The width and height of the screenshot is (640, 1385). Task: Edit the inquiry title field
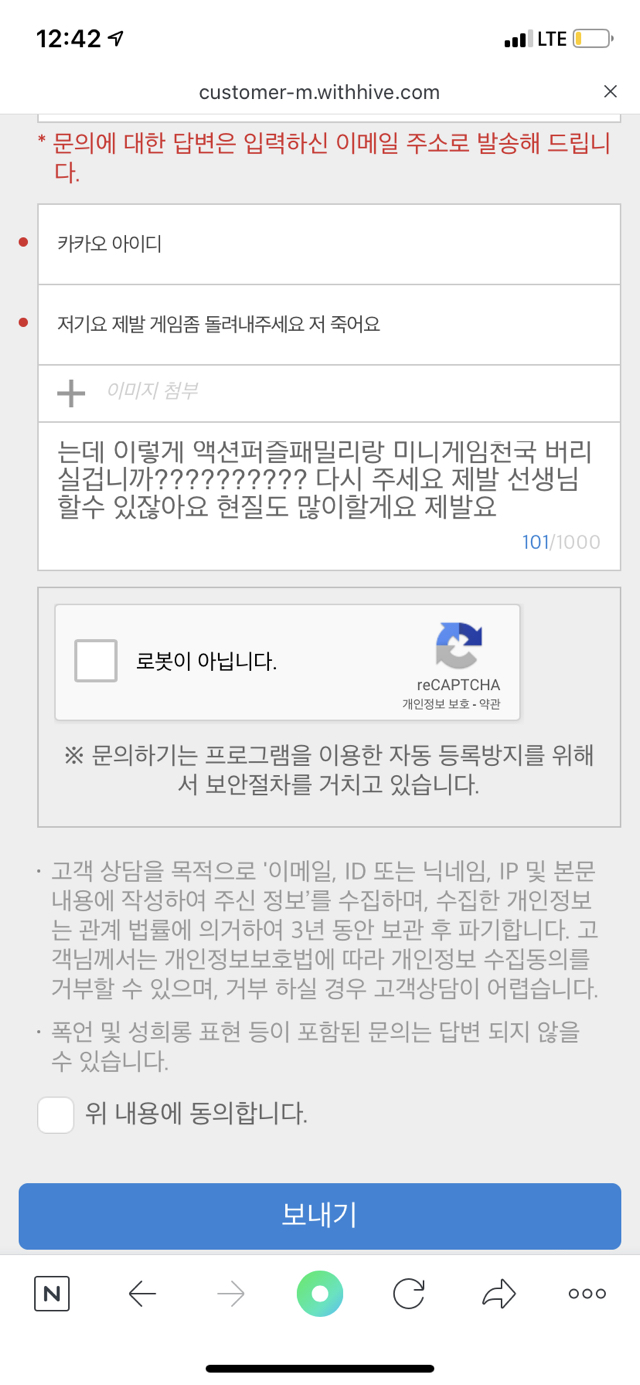coord(329,325)
